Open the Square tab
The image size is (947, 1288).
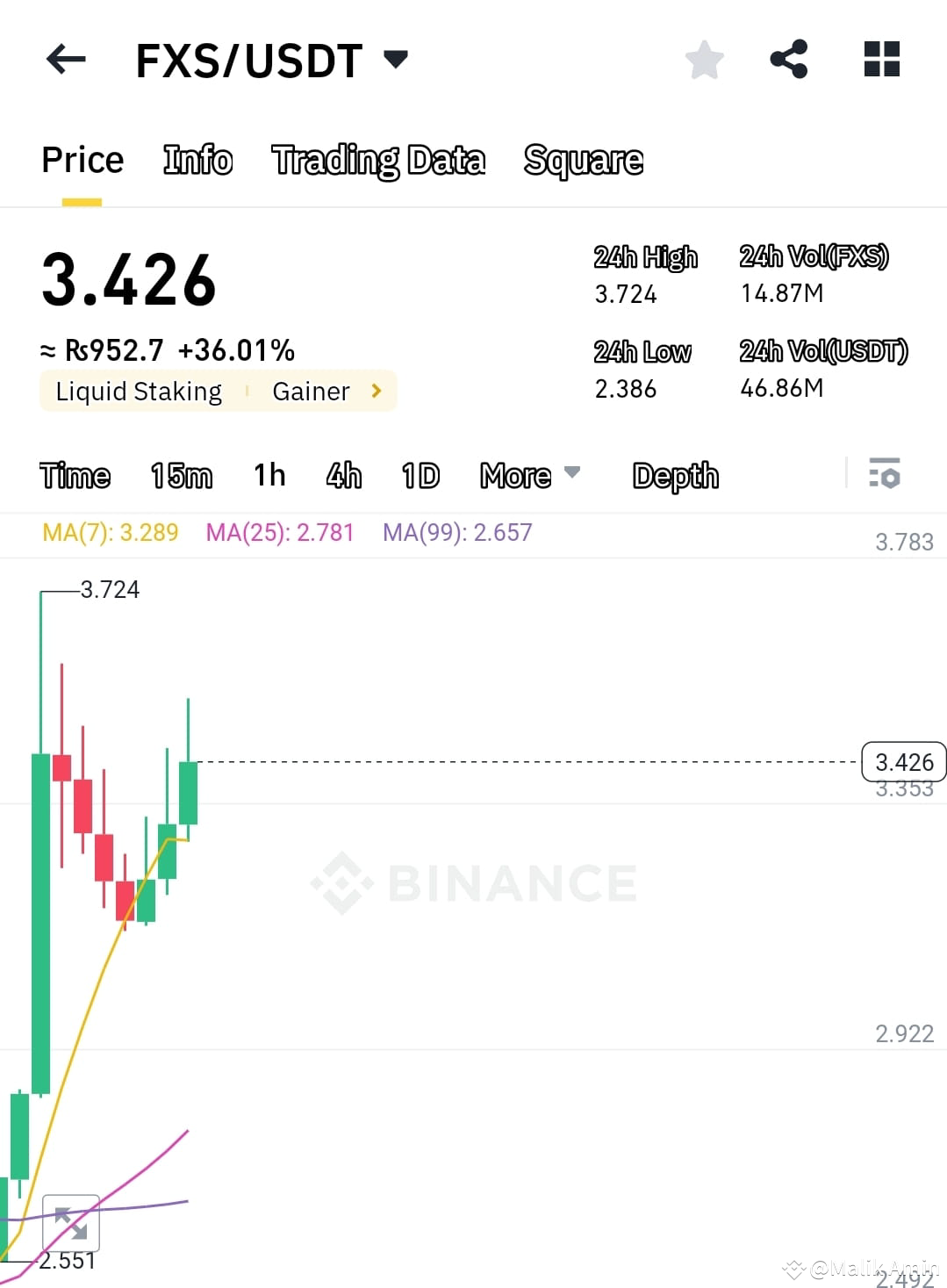583,160
